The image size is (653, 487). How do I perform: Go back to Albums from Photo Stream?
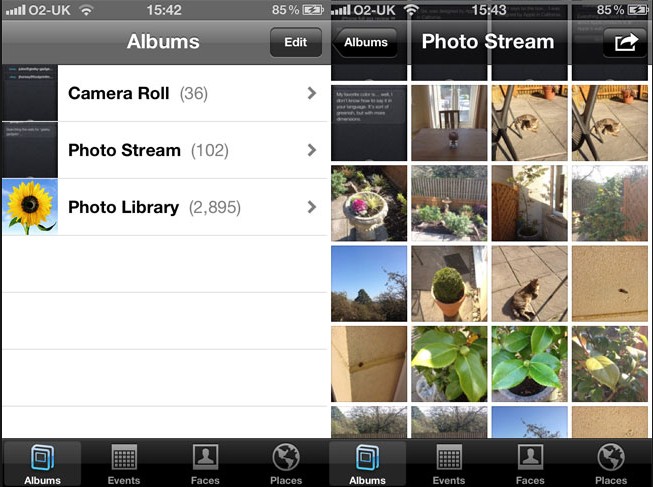click(x=366, y=43)
